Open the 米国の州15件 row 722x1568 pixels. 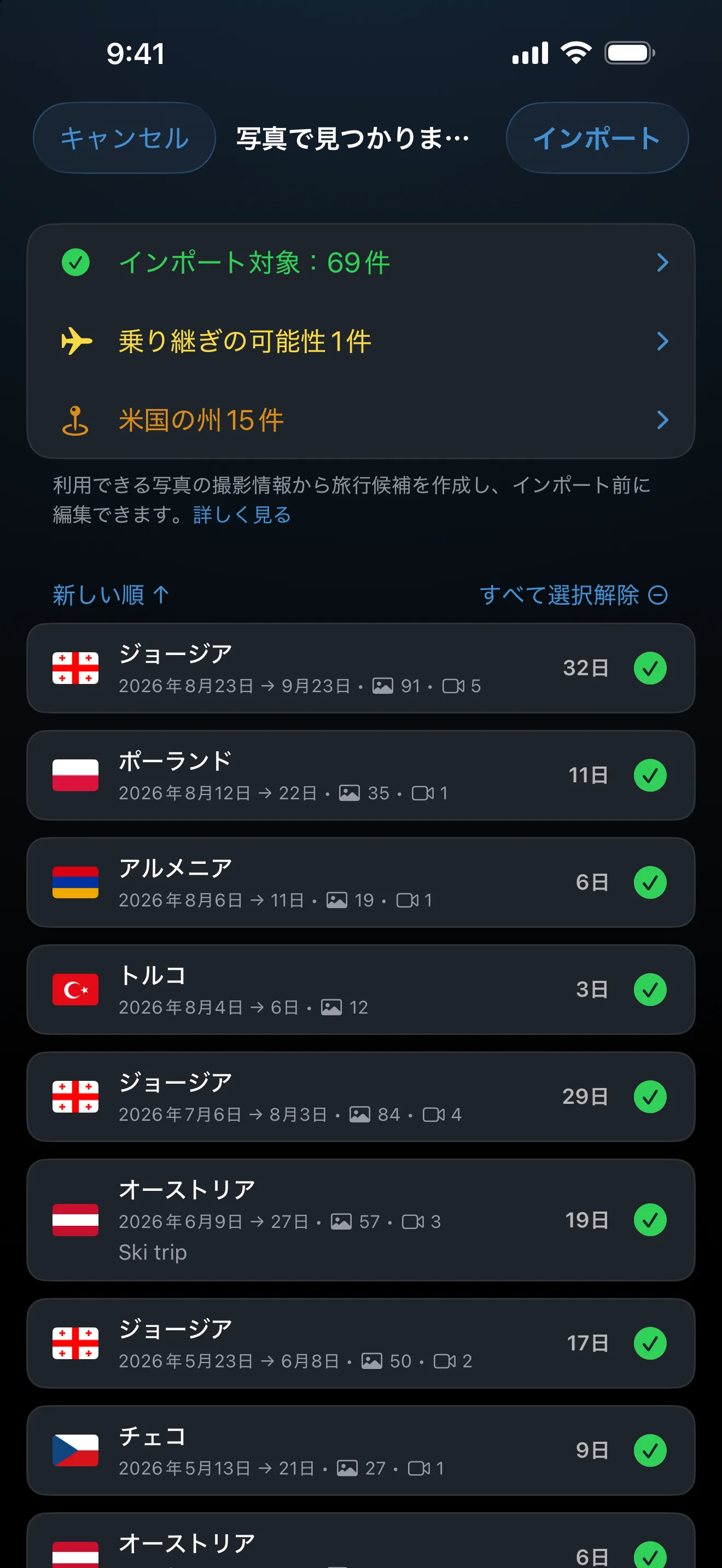(x=361, y=420)
